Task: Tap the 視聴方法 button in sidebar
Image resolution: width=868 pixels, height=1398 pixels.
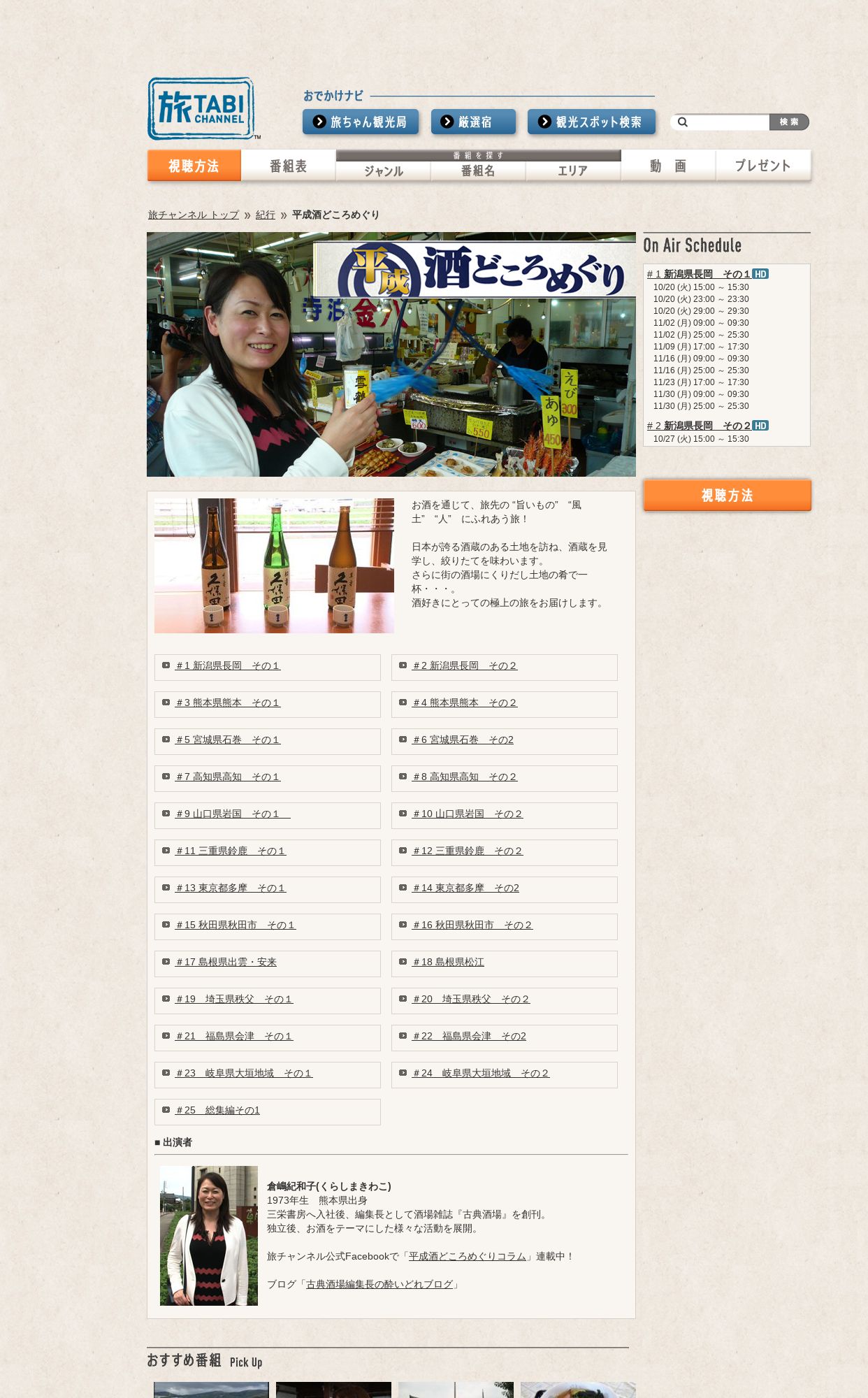Action: click(x=727, y=496)
